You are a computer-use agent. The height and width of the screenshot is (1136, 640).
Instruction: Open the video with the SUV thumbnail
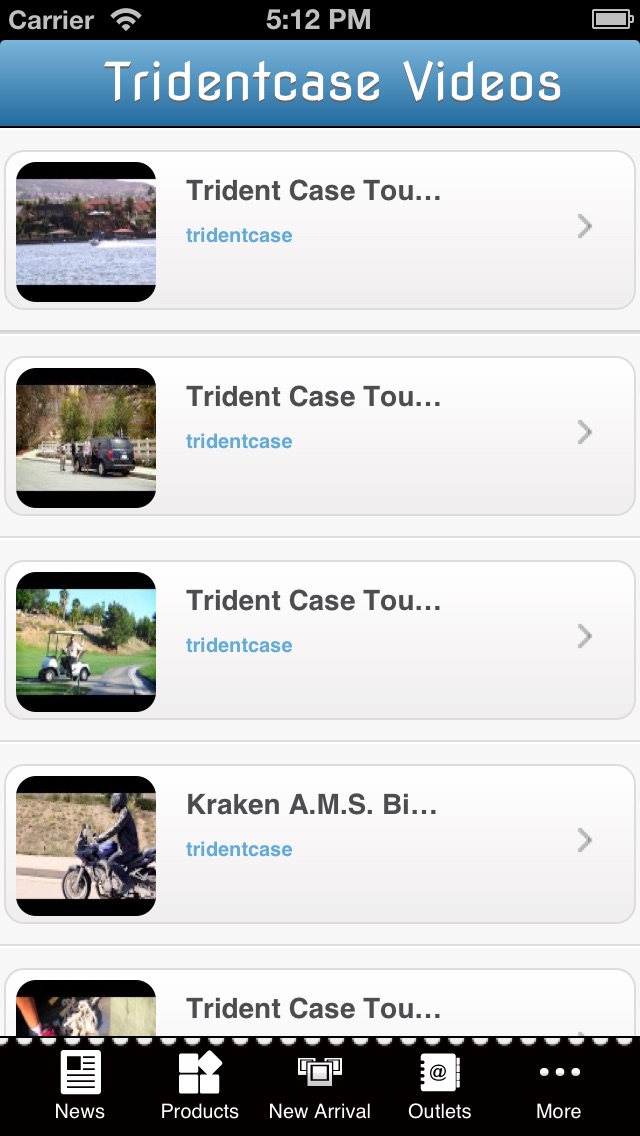(320, 436)
